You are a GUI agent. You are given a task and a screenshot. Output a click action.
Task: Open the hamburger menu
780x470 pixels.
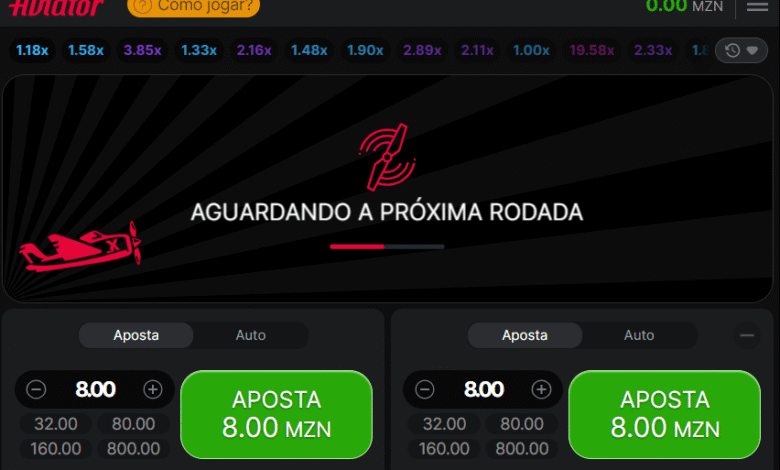[757, 6]
